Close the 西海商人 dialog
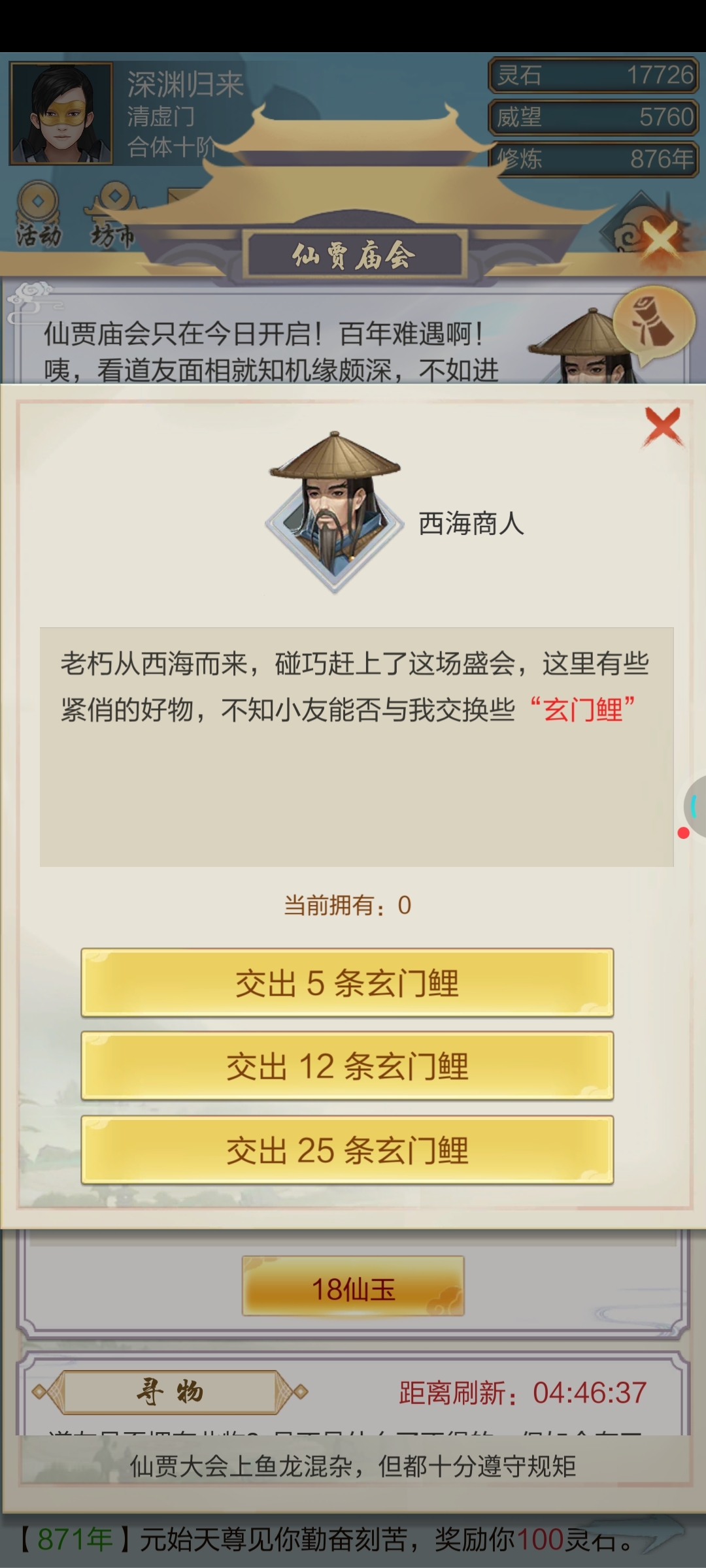The height and width of the screenshot is (1568, 706). tap(663, 427)
